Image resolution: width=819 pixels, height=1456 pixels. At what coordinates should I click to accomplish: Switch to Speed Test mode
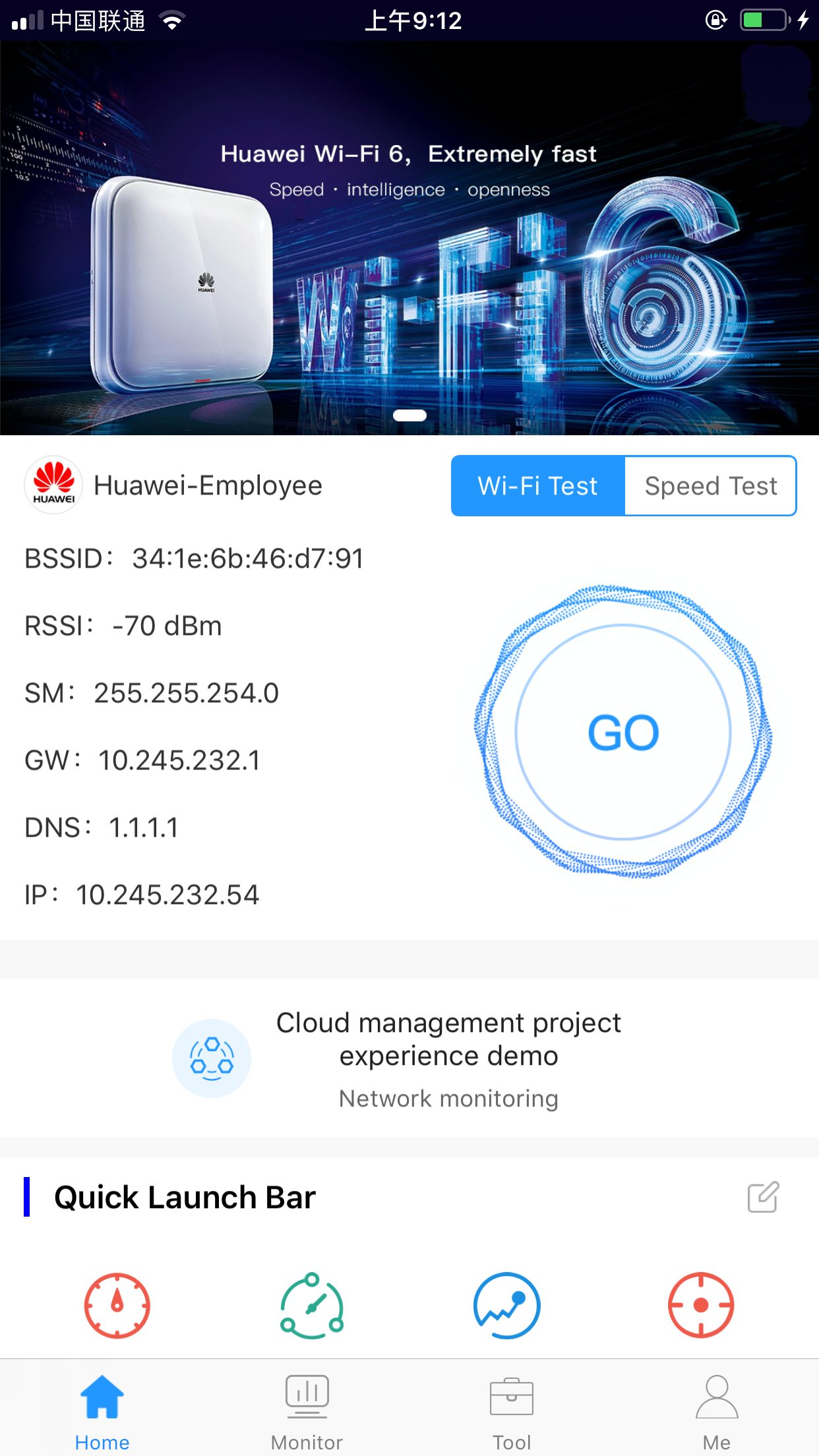click(x=710, y=486)
